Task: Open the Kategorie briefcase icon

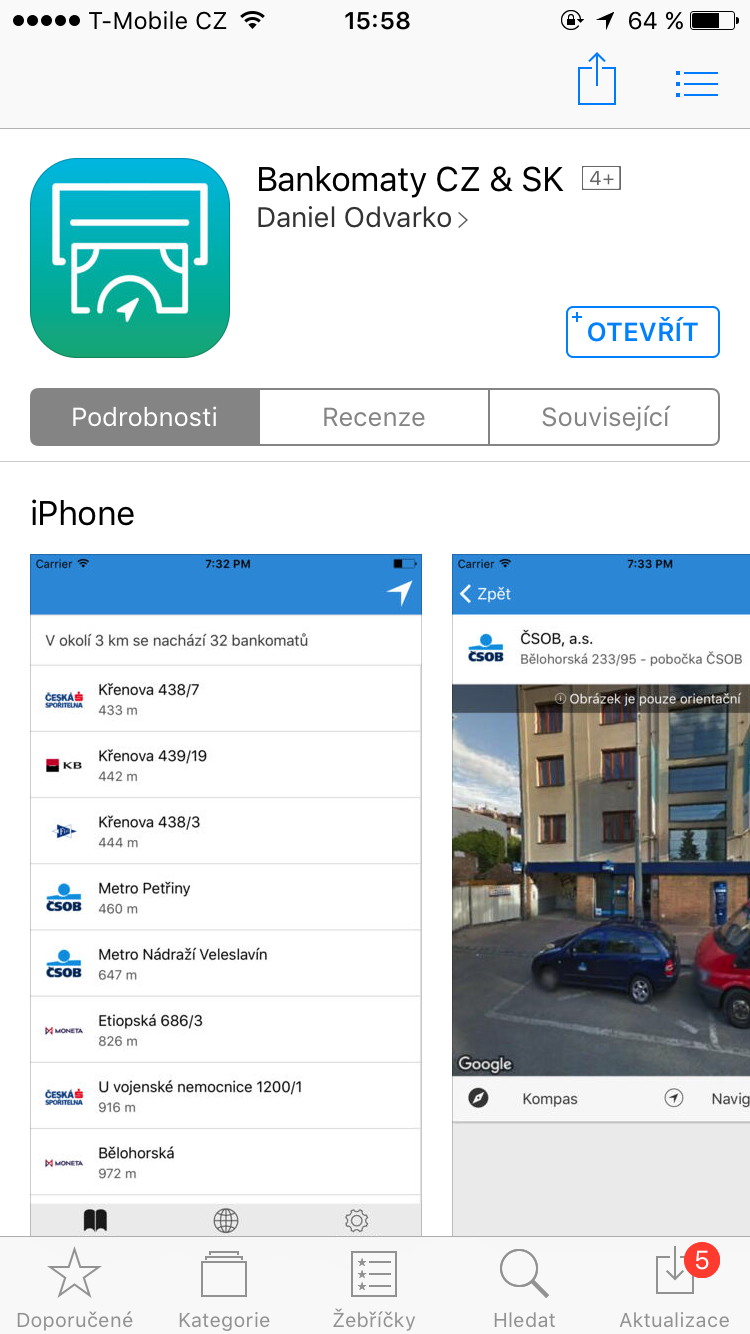Action: pyautogui.click(x=224, y=1273)
